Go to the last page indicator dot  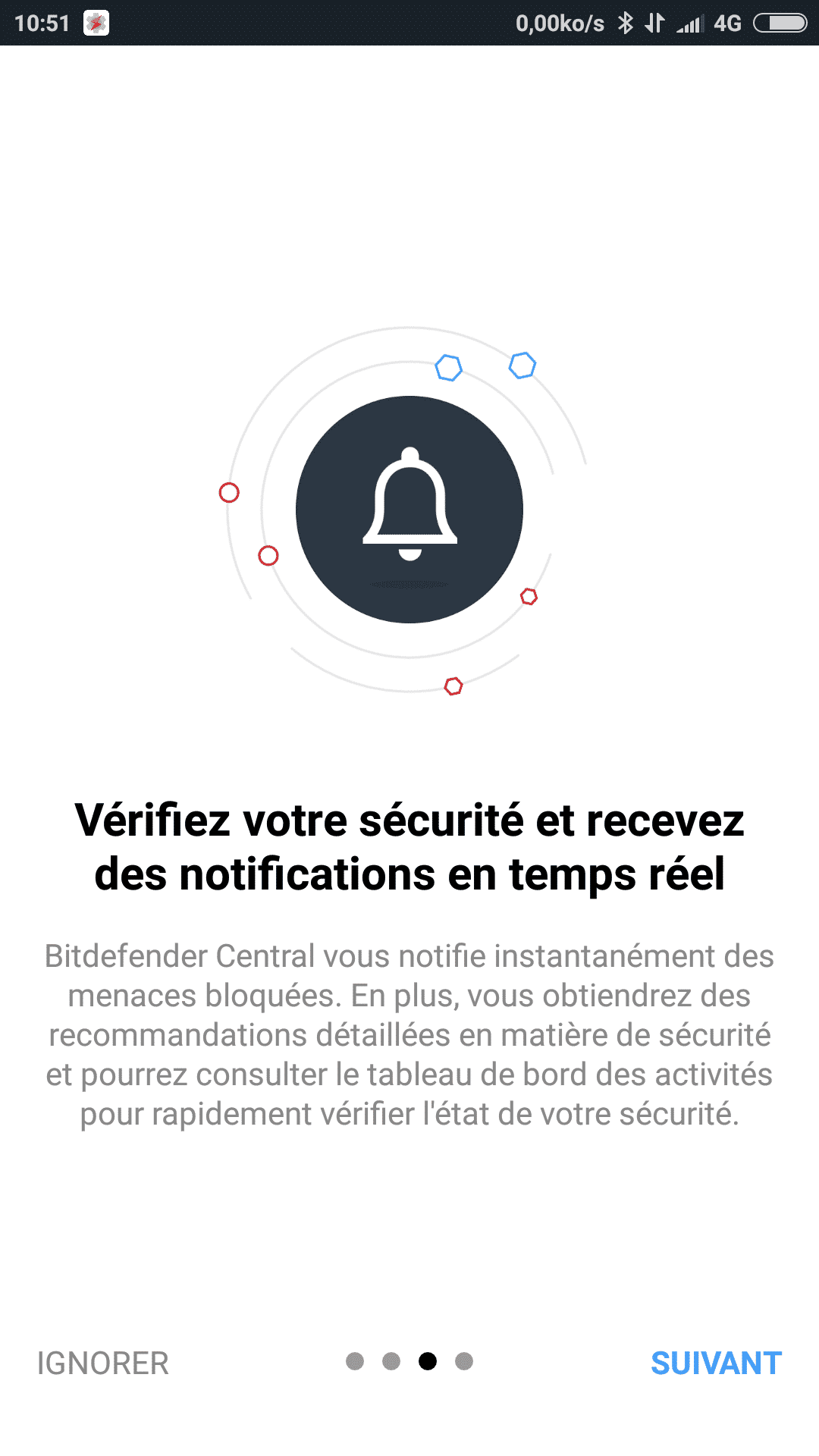(x=464, y=1361)
